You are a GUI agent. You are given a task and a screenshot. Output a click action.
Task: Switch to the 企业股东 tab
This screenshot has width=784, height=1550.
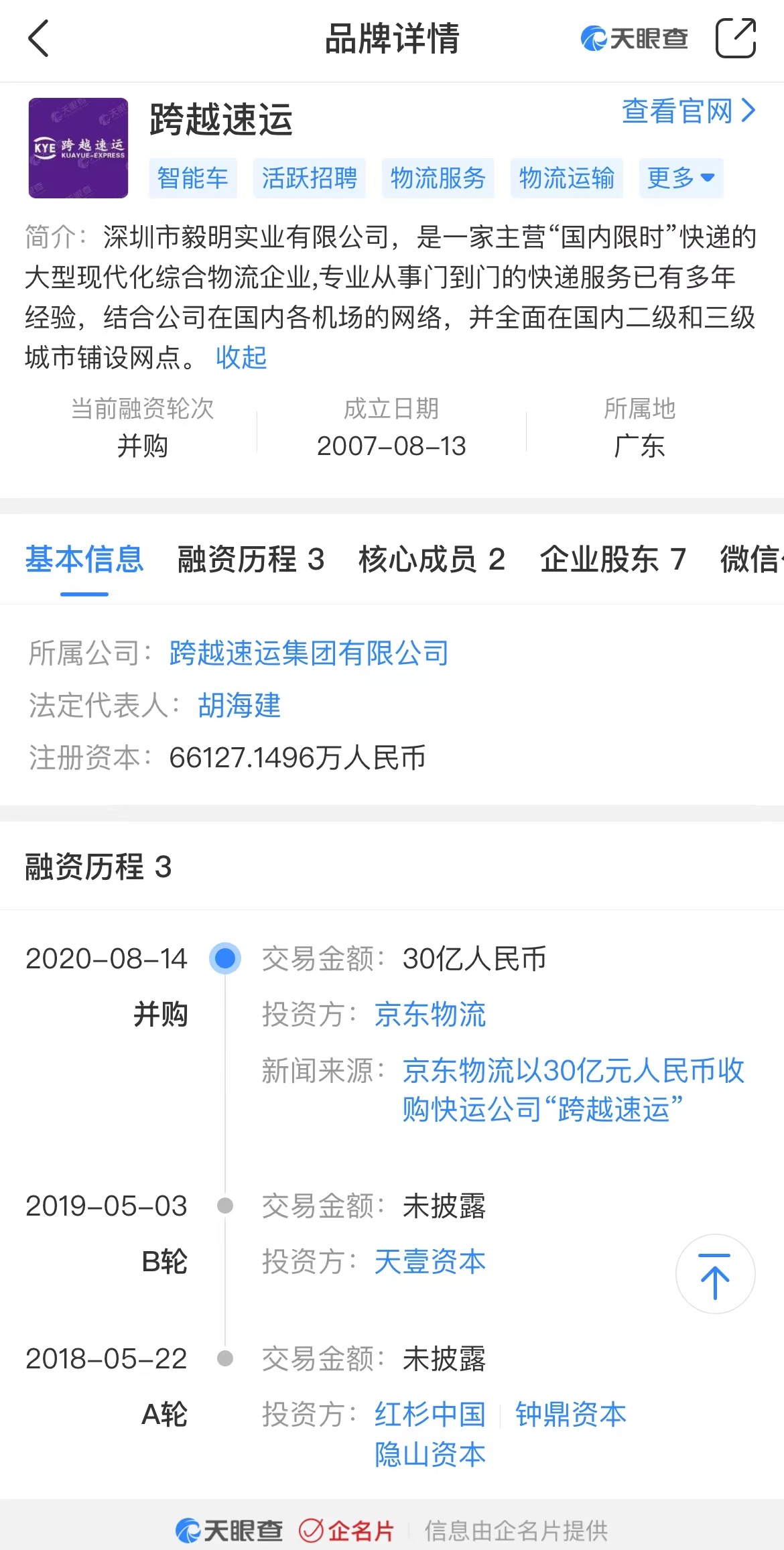[613, 560]
